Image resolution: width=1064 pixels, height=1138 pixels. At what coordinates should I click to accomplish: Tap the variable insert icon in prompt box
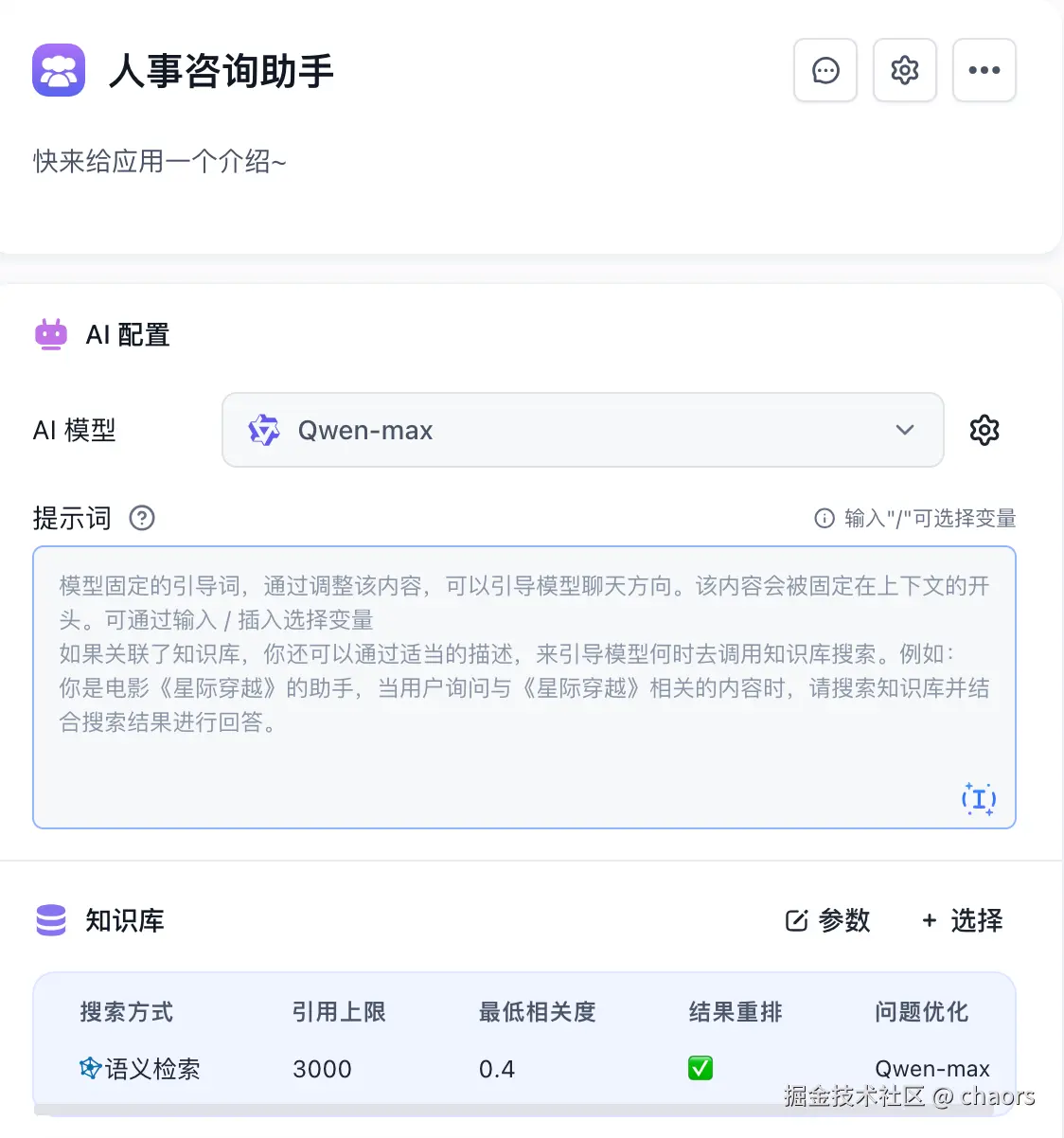click(x=979, y=799)
